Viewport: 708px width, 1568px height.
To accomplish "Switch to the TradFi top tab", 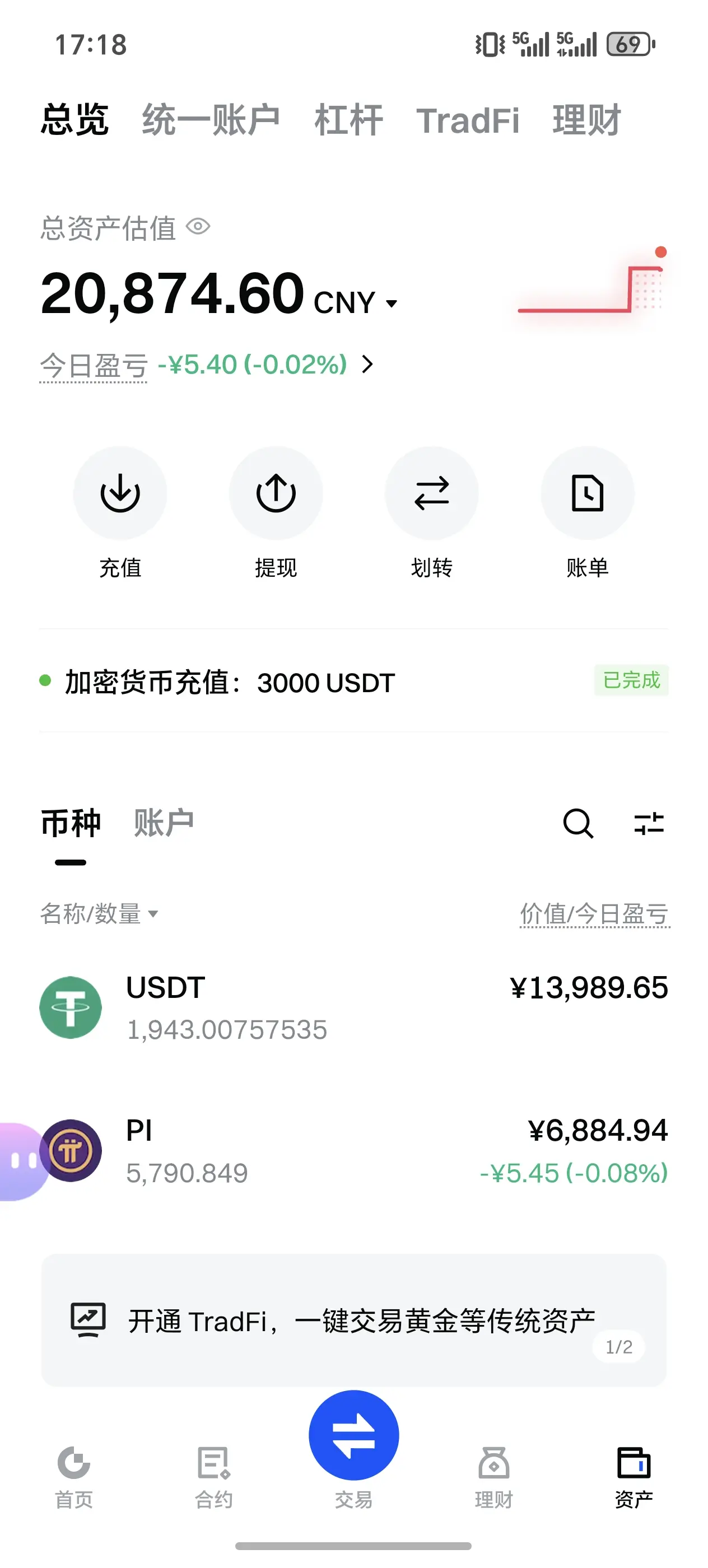I will (x=468, y=120).
